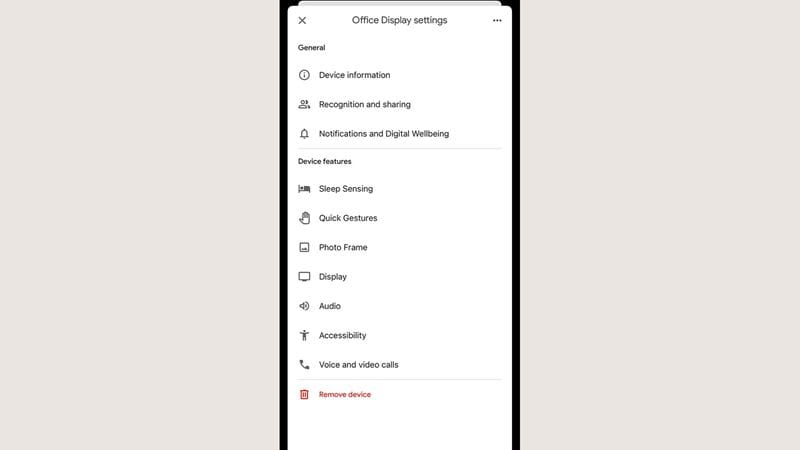Open Notifications and Digital Wellbeing
800x450 pixels.
pyautogui.click(x=383, y=134)
